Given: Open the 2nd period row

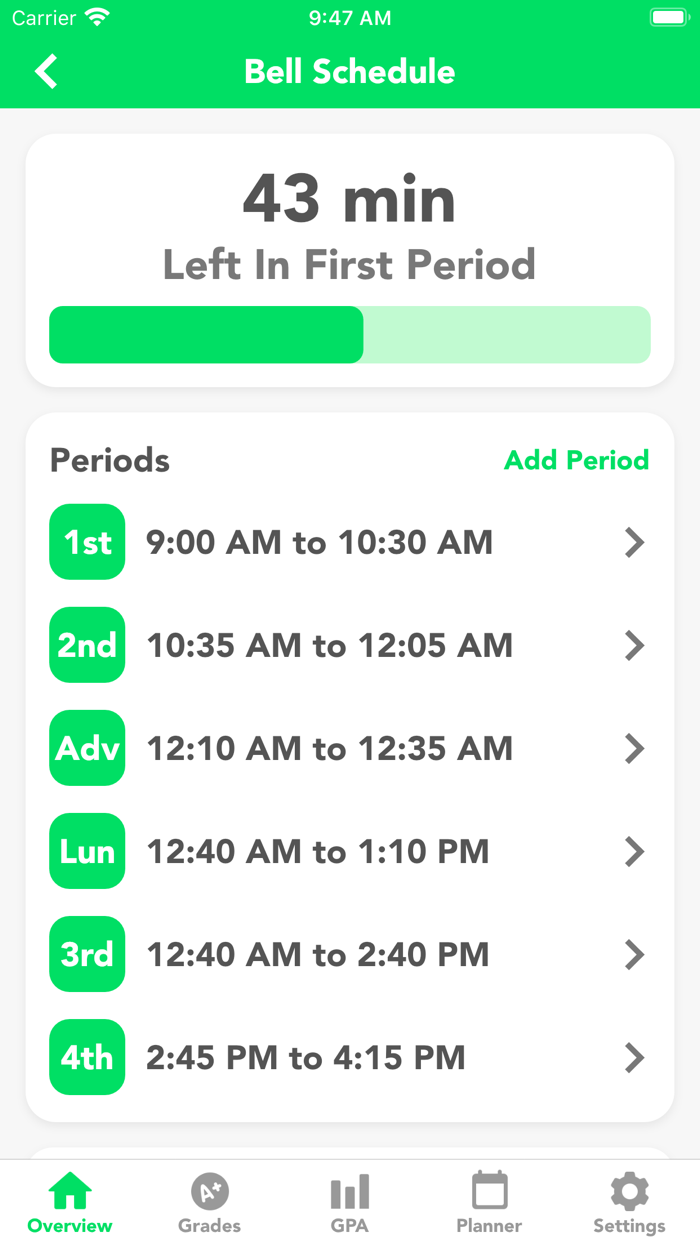Looking at the screenshot, I should (x=350, y=646).
